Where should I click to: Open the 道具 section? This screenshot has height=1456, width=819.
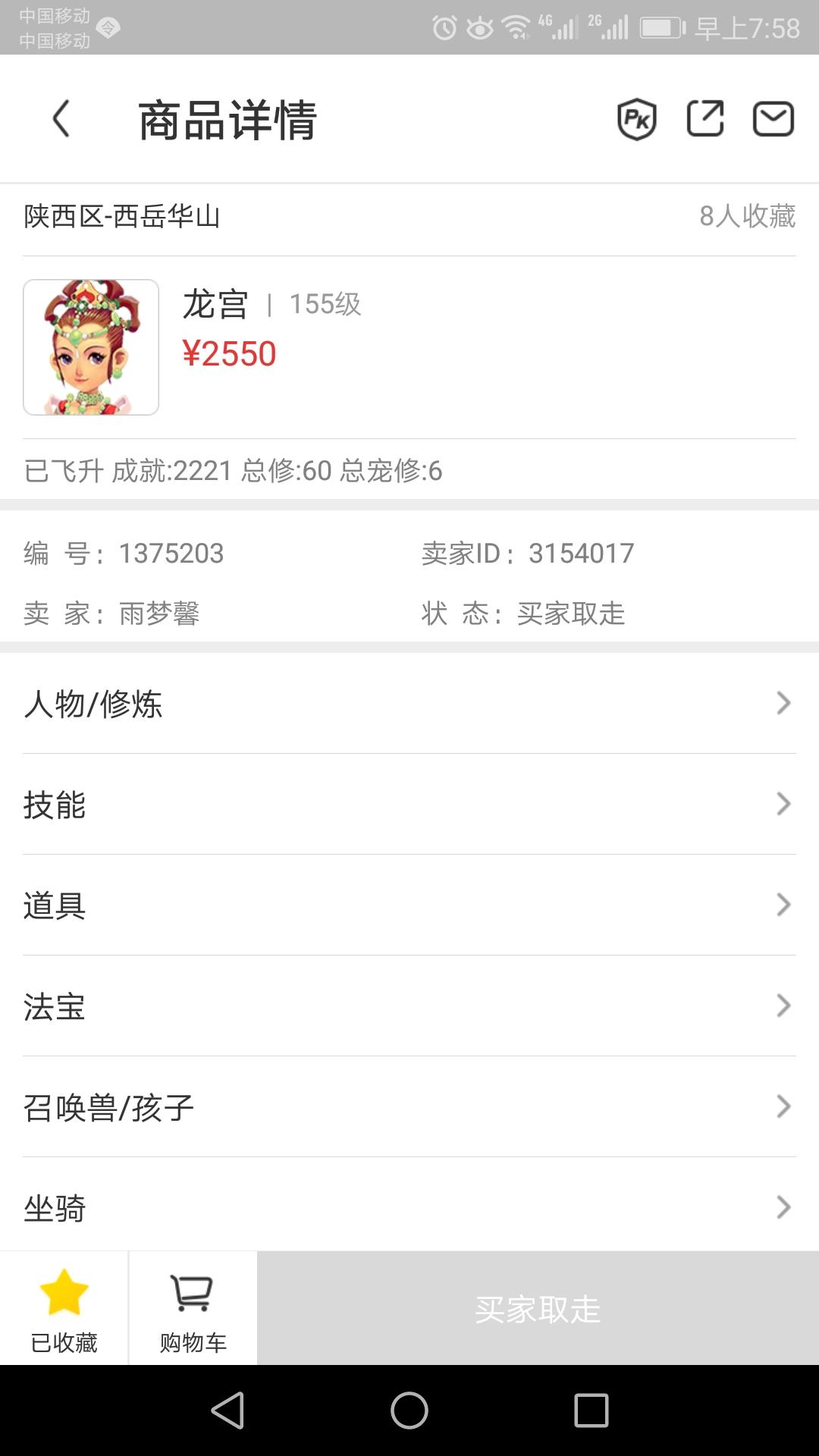click(409, 905)
